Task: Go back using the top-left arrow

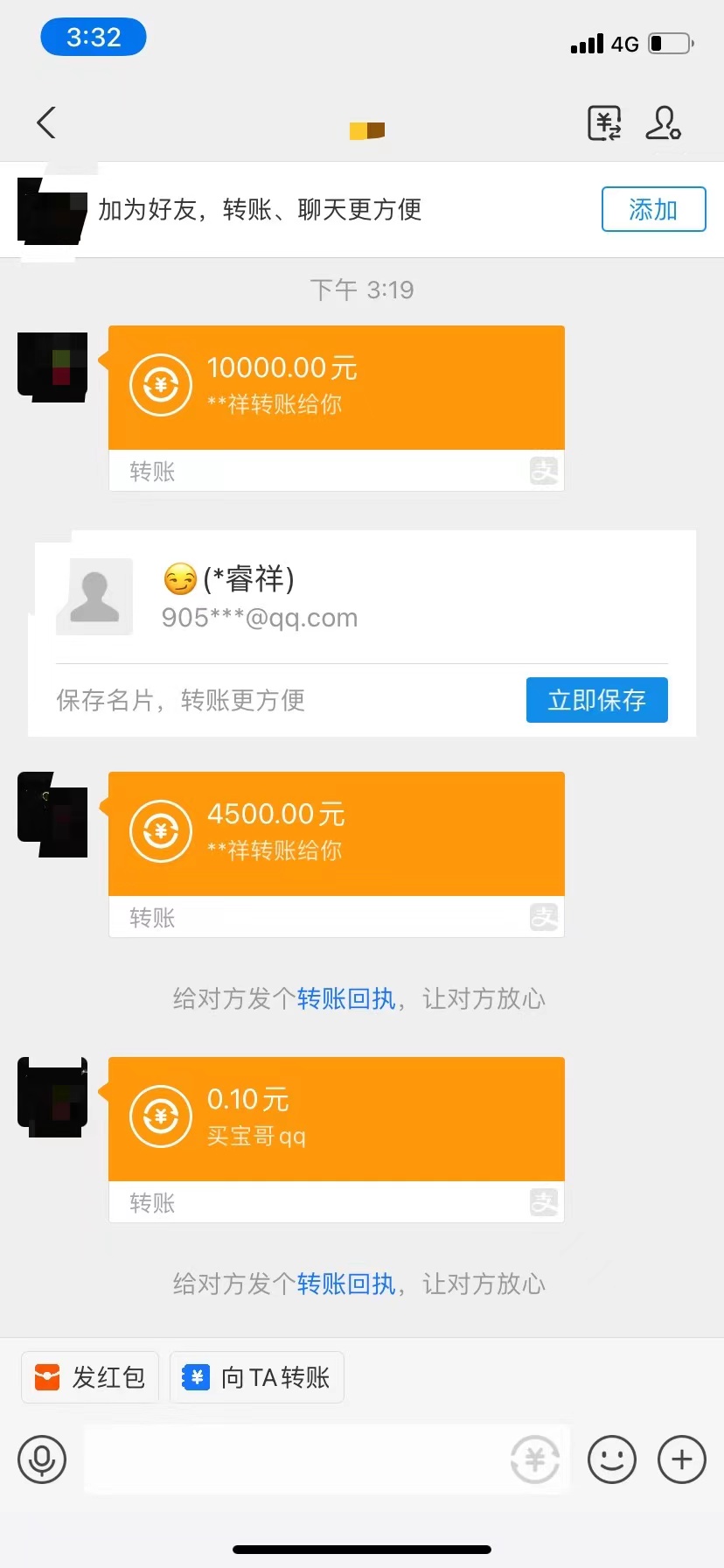Action: click(x=46, y=122)
